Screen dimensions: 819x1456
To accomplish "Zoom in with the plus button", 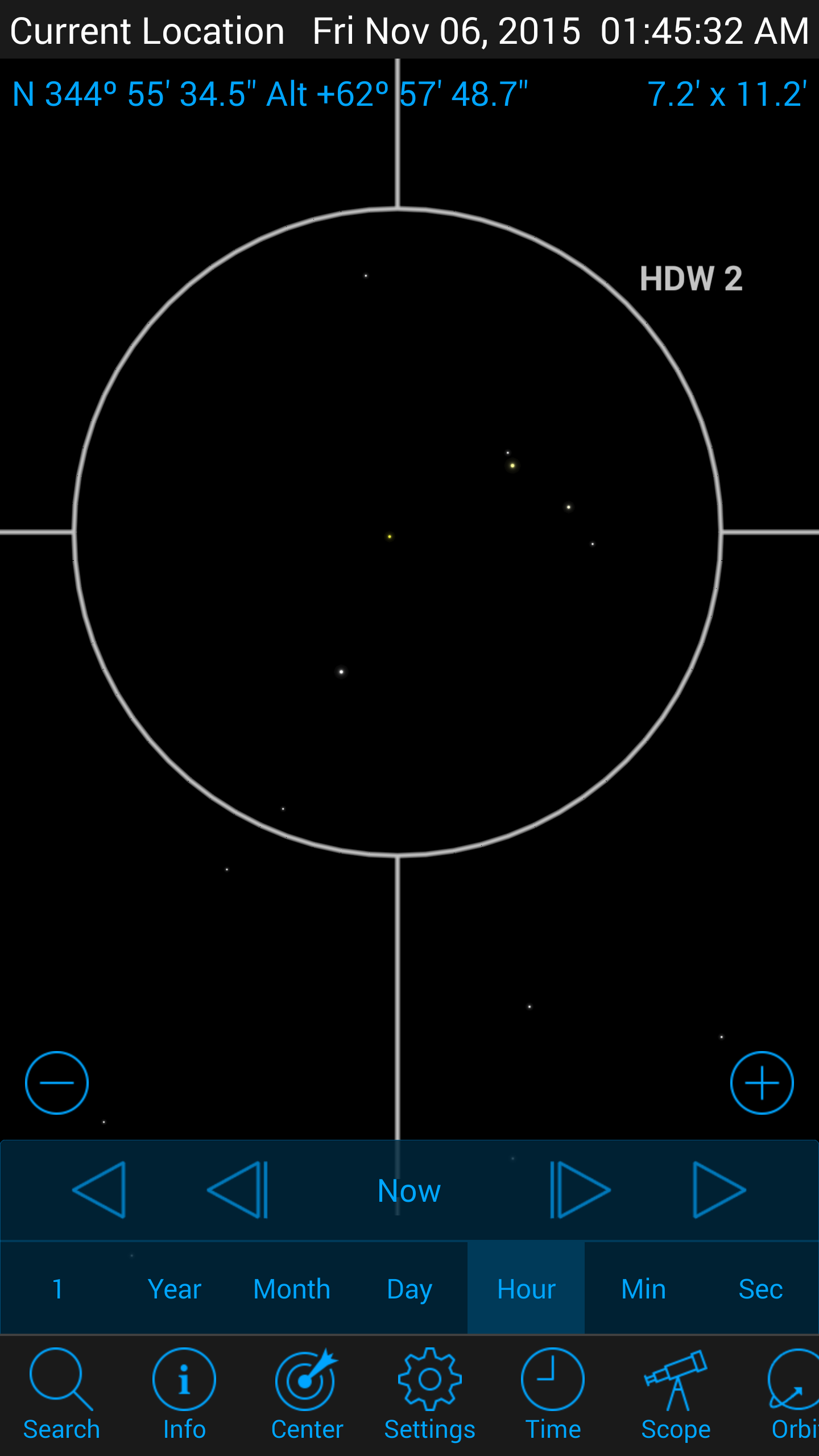I will pos(762,1083).
